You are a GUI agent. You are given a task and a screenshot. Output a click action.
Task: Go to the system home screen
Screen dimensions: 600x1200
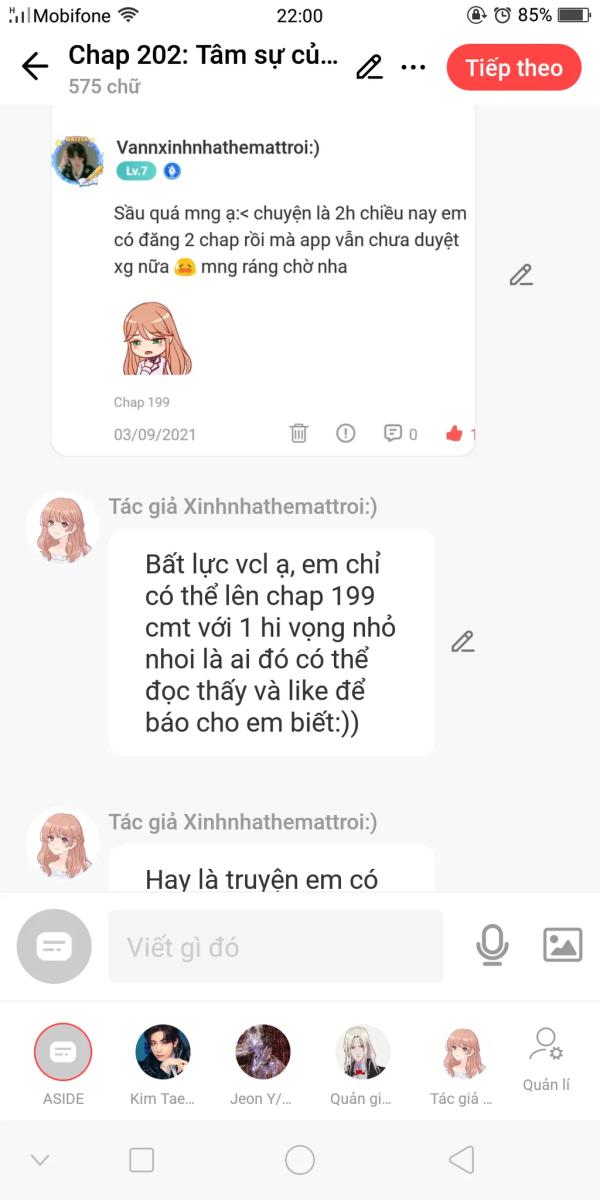click(x=300, y=1160)
